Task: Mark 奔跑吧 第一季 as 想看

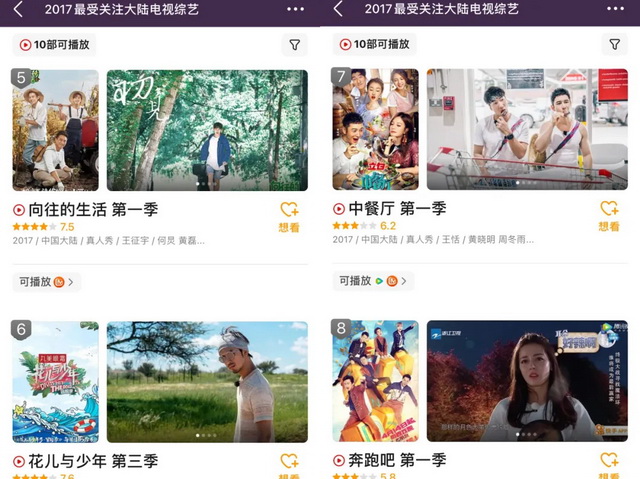Action: coord(608,465)
